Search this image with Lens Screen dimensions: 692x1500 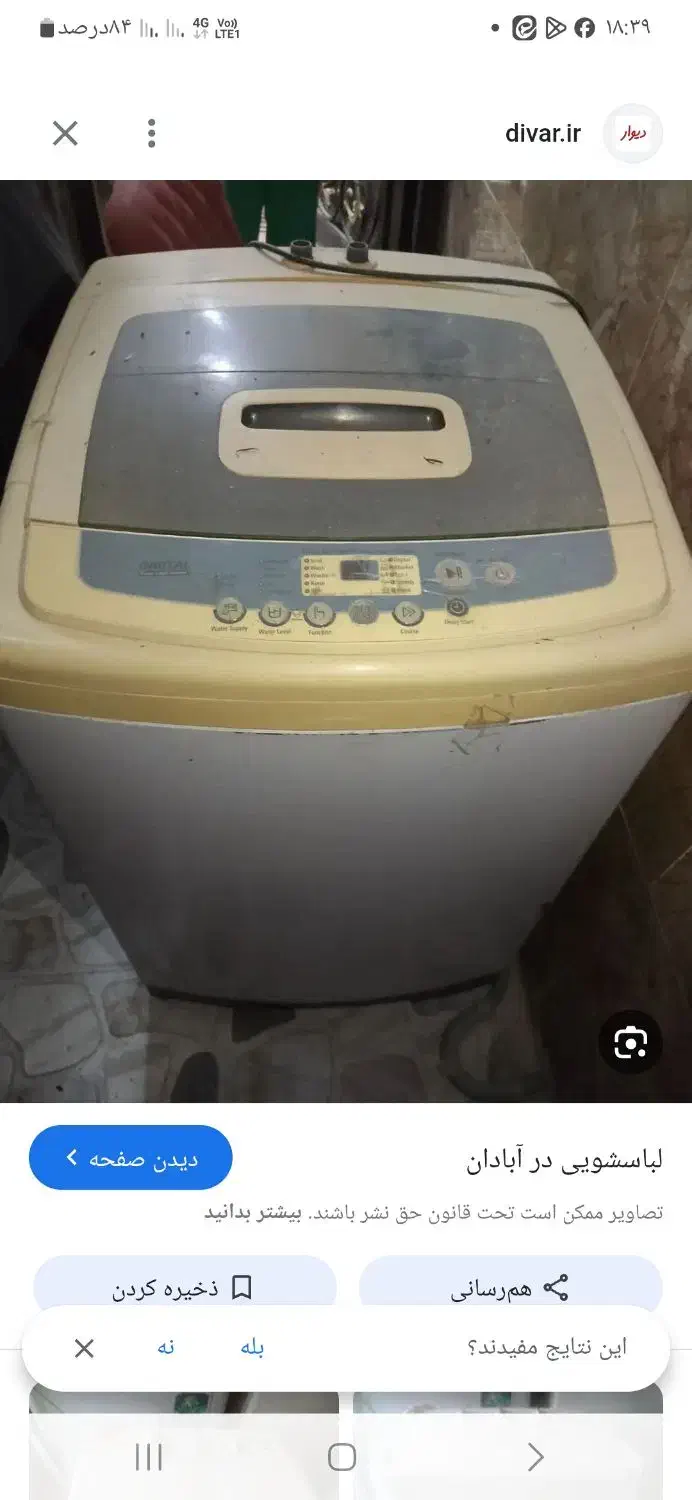(630, 1043)
